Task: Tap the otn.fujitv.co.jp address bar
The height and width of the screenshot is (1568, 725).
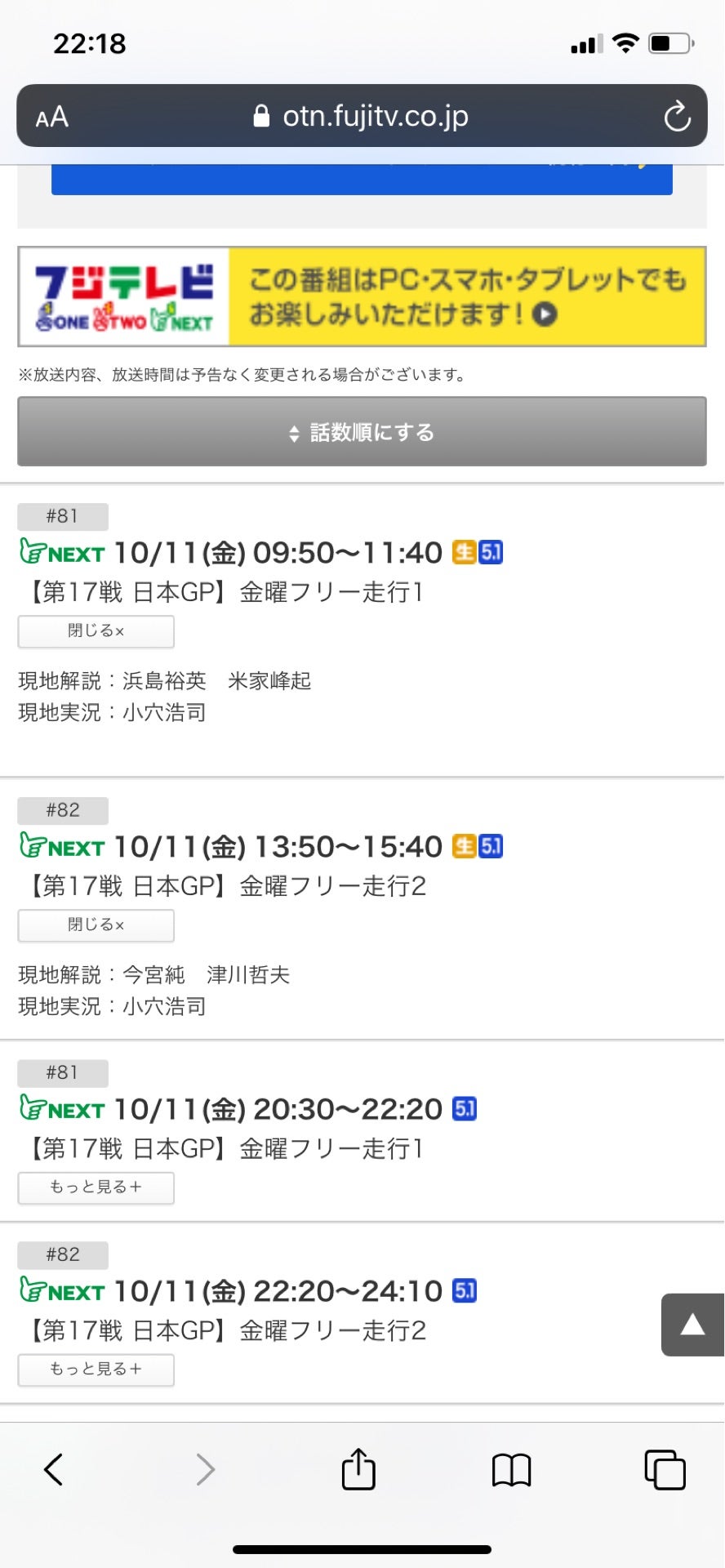Action: tap(362, 117)
